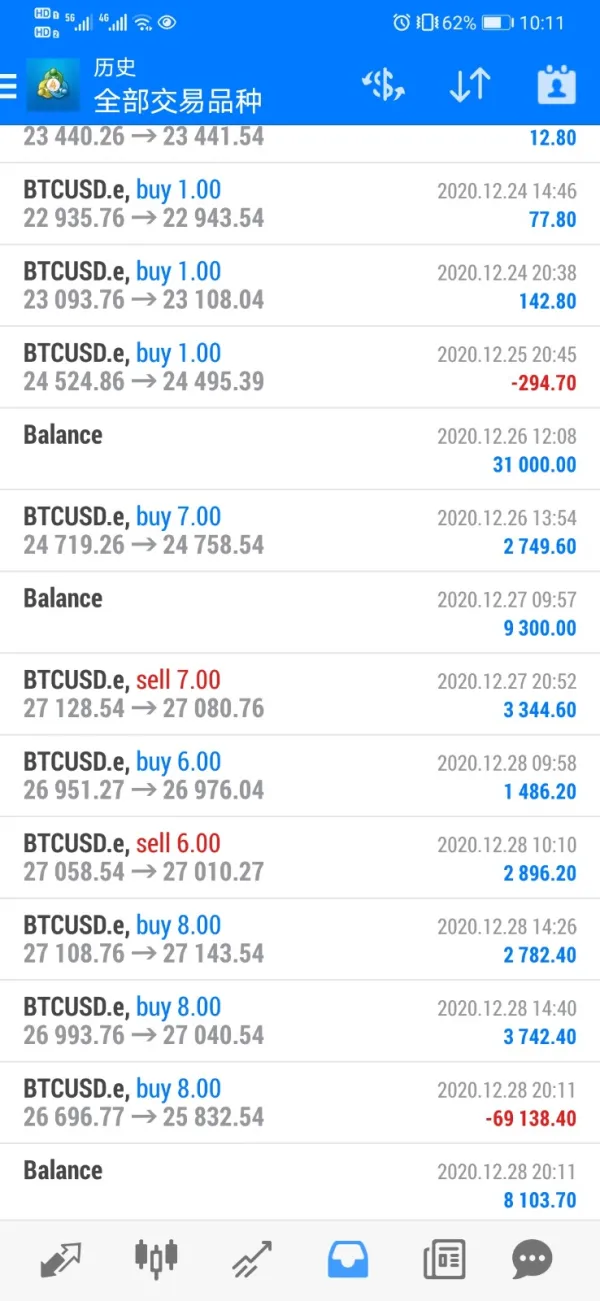Open the buy 1.00 trade with 142.80 profit
The width and height of the screenshot is (600, 1301).
(300, 286)
